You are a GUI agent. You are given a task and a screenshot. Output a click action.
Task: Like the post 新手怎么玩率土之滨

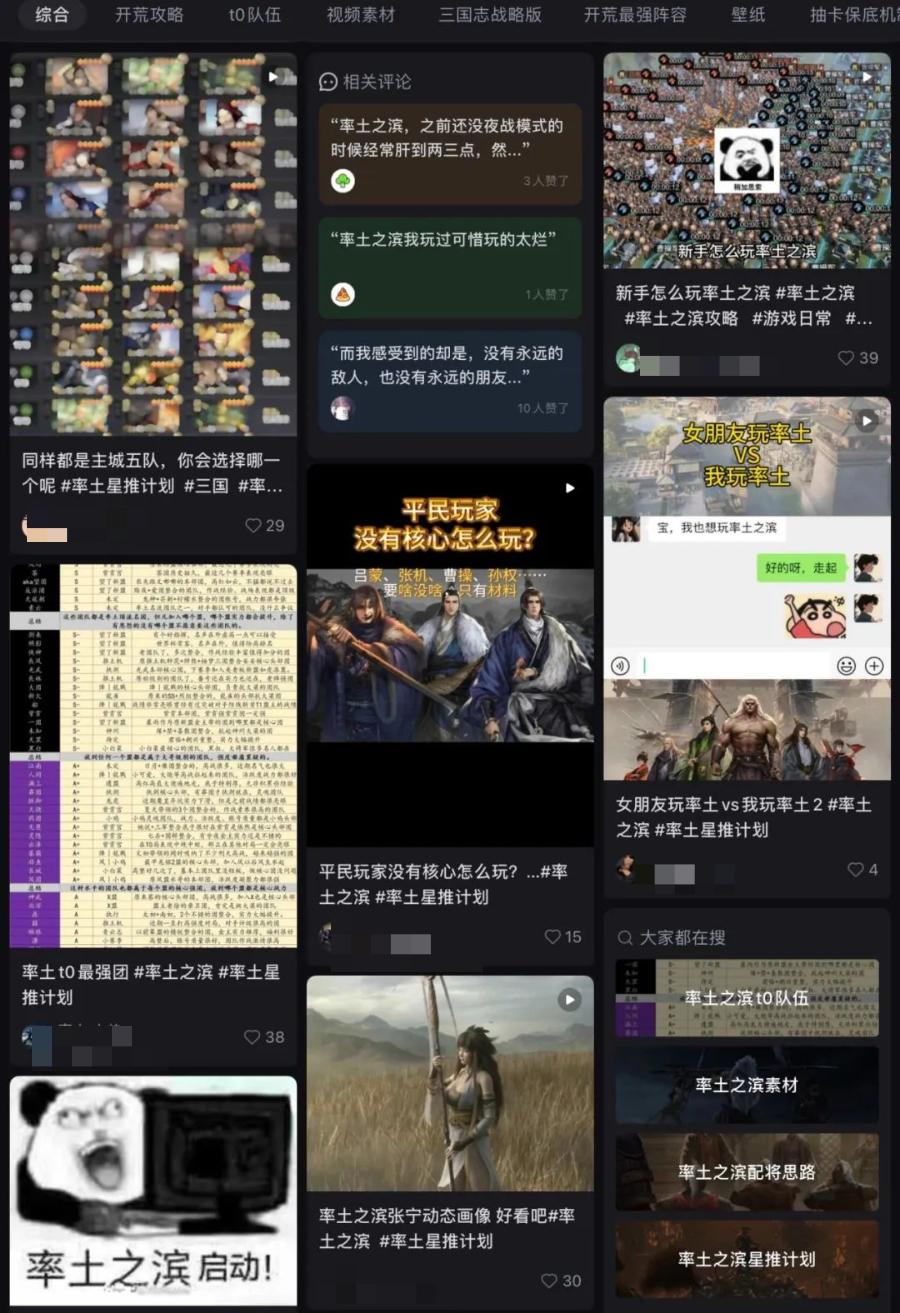(x=858, y=358)
